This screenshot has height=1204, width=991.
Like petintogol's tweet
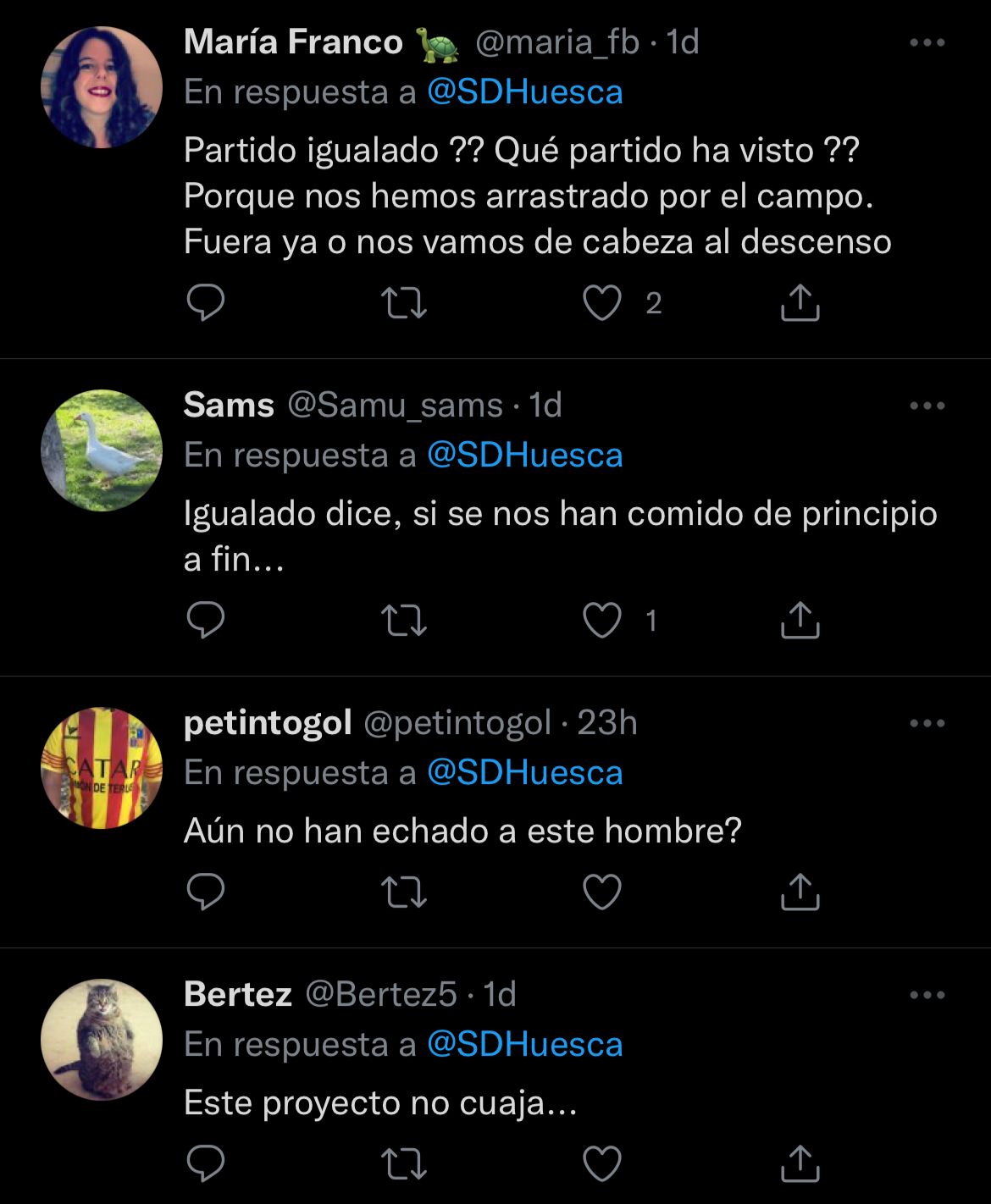tap(602, 892)
